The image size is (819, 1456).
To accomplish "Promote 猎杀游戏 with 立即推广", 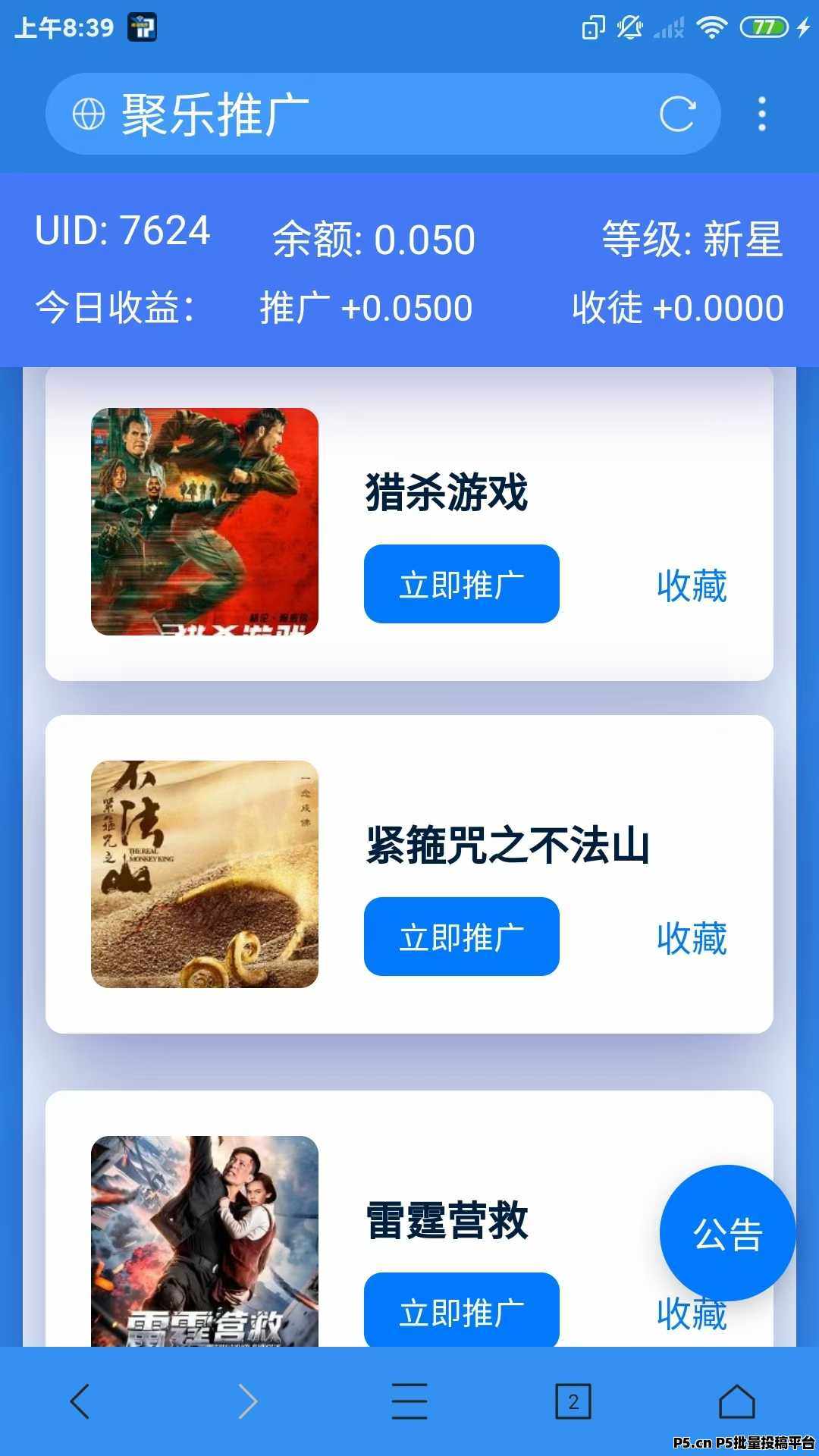I will point(461,584).
